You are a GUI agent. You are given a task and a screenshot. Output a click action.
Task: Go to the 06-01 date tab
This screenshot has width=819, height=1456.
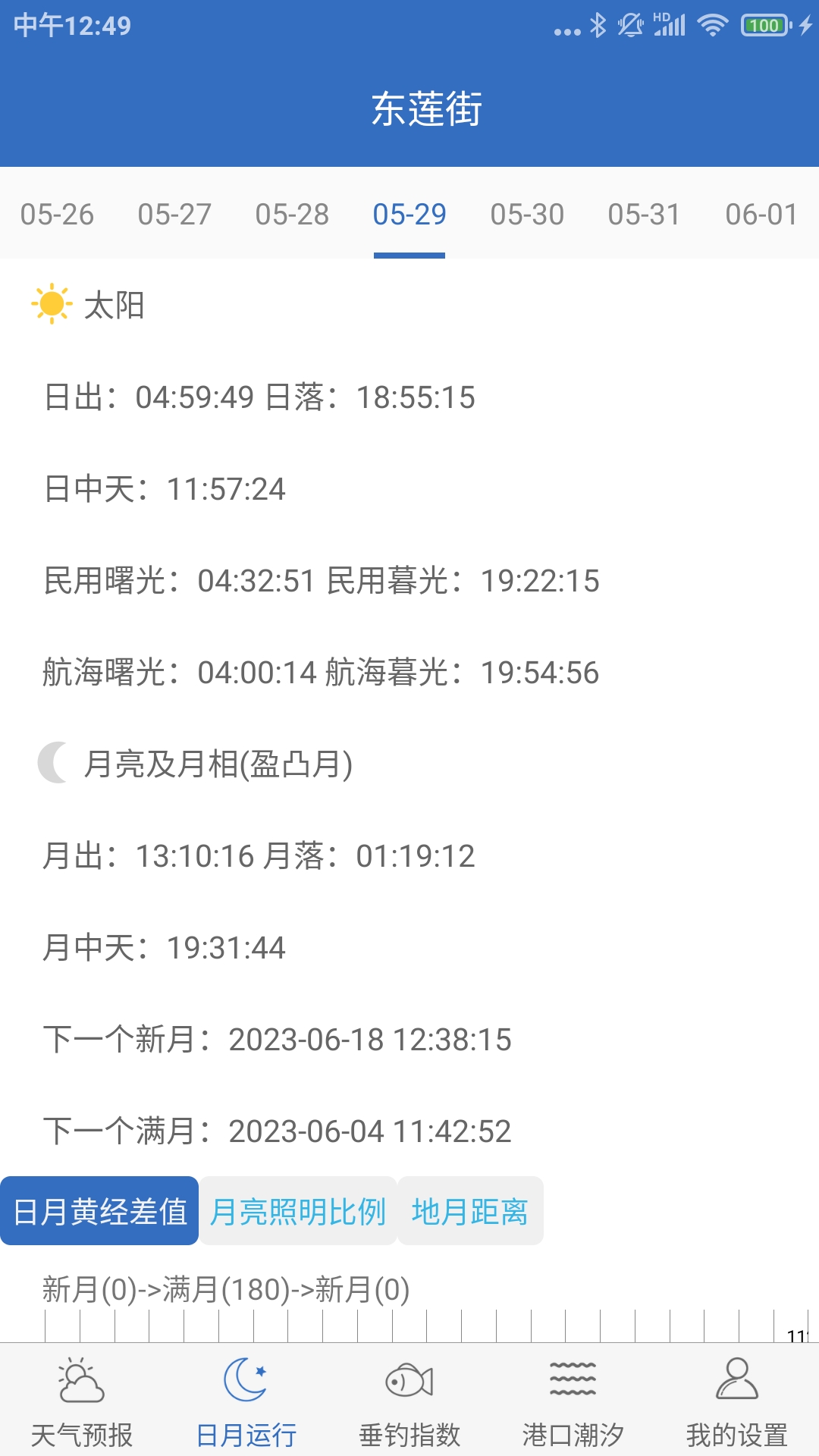coord(761,215)
